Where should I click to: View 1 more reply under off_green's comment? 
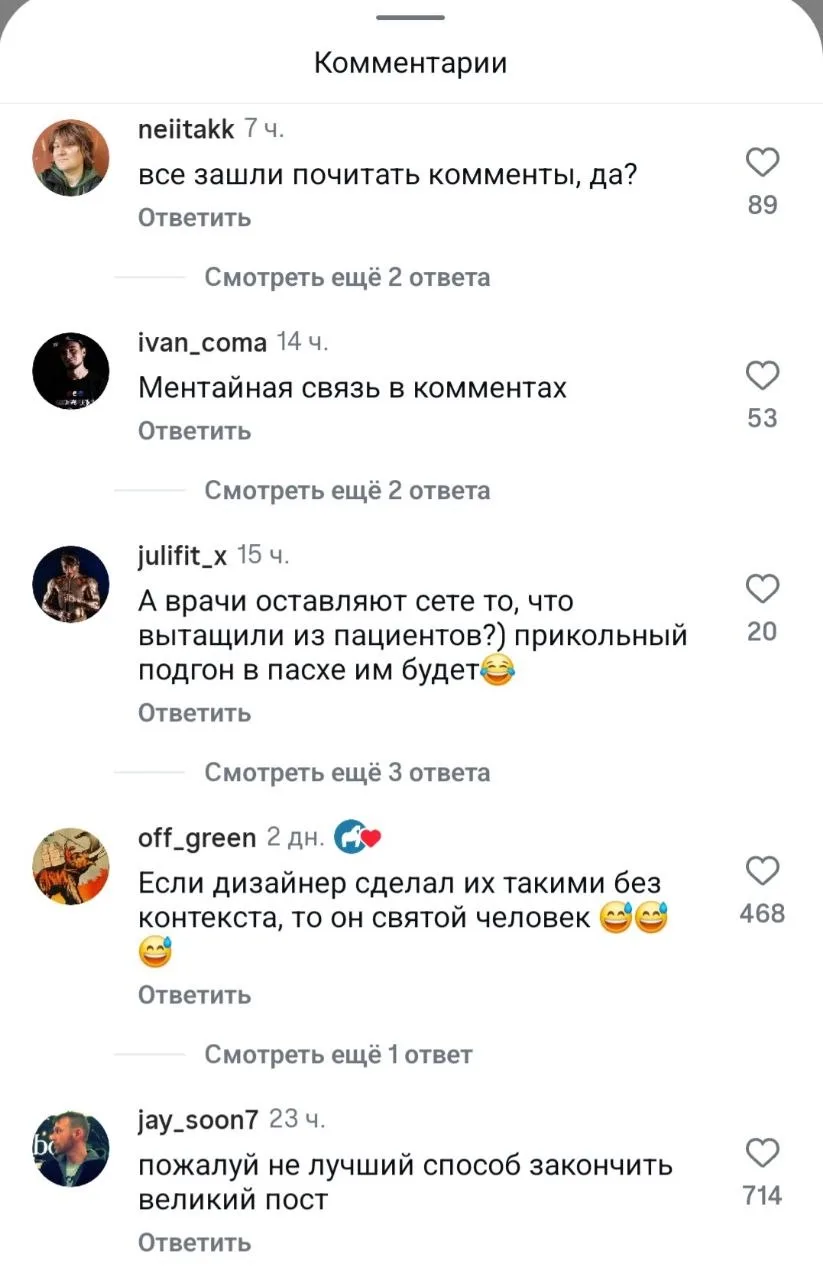pos(338,1054)
